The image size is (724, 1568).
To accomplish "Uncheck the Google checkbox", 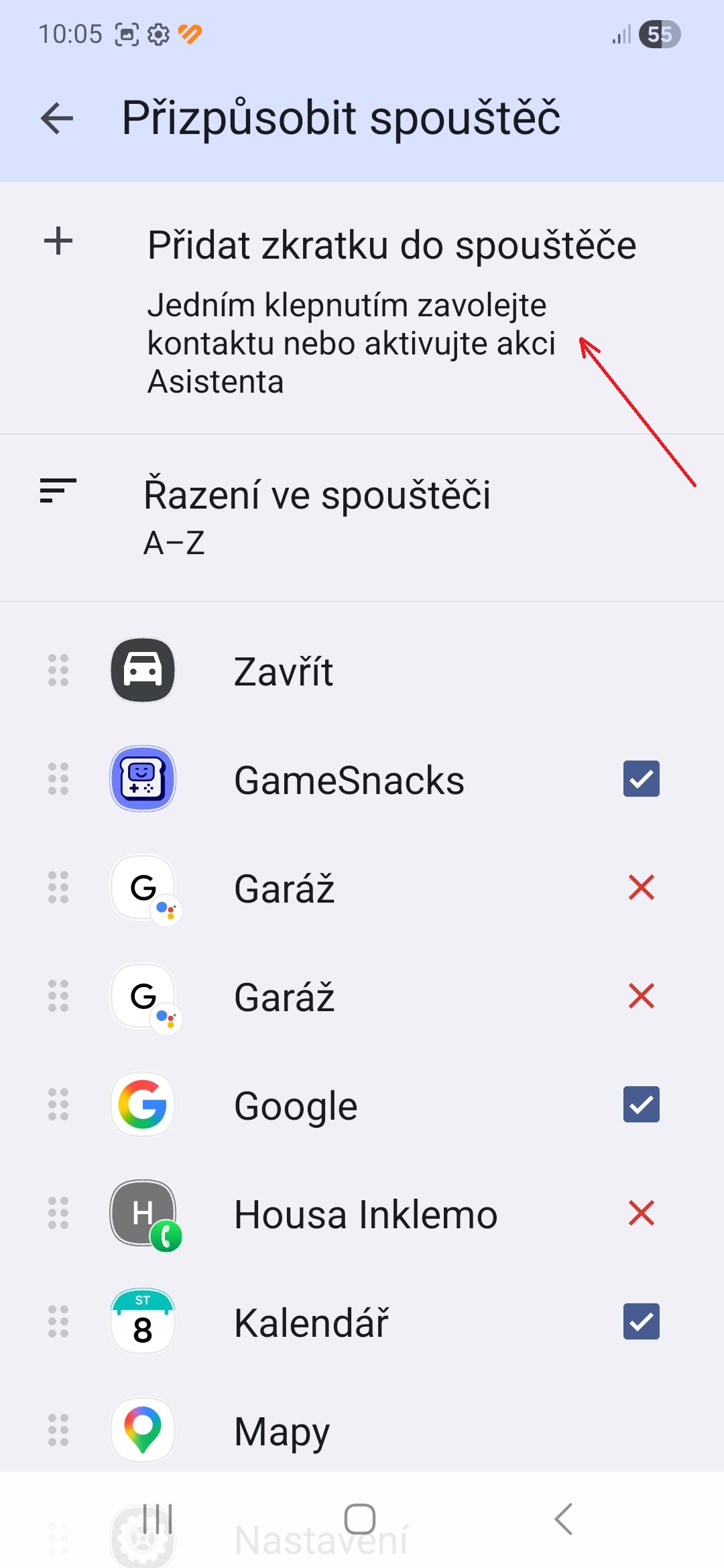I will [x=641, y=1104].
